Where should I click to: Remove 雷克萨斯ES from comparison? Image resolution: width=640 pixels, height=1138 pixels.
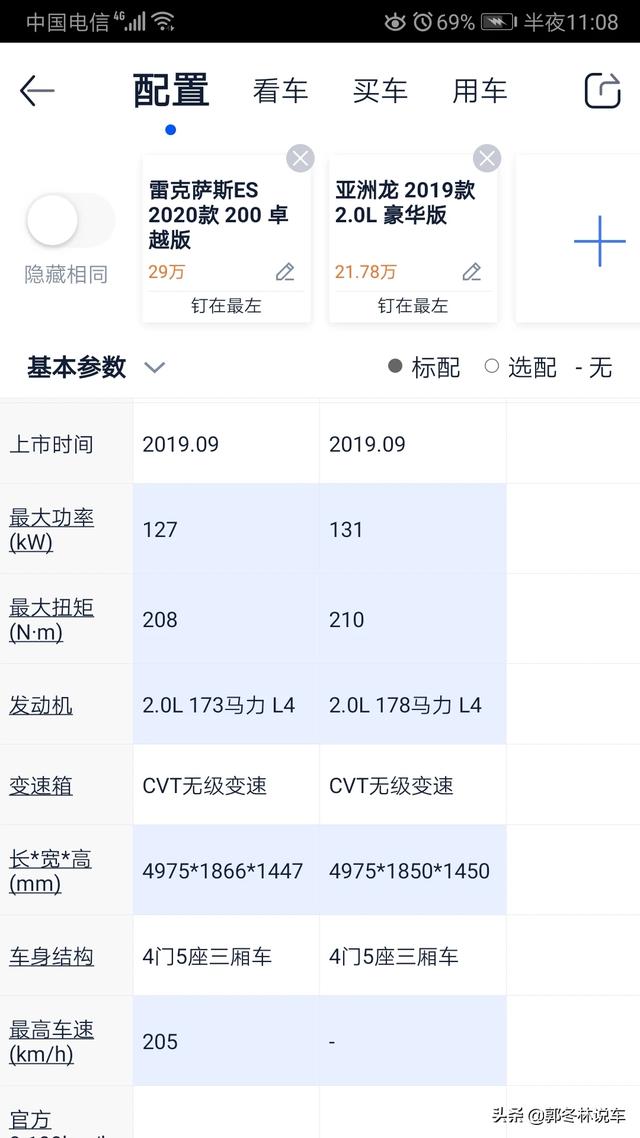click(x=300, y=157)
